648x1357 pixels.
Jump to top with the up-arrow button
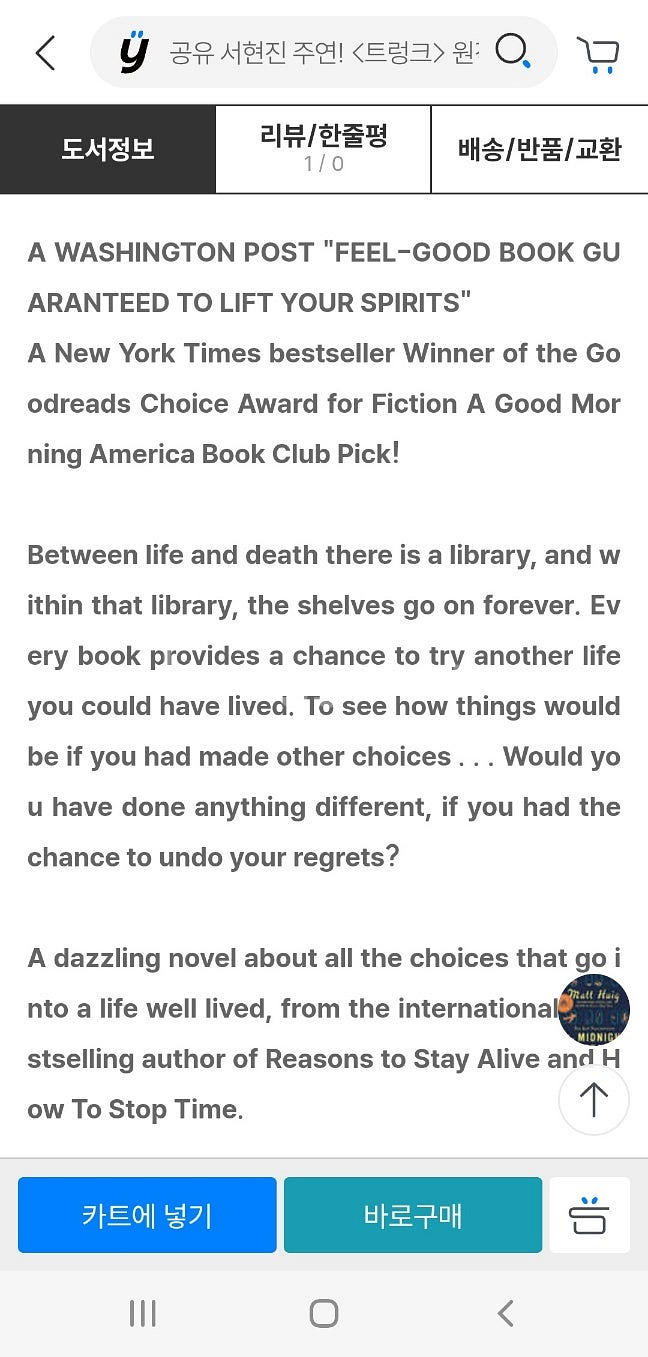pos(594,1100)
